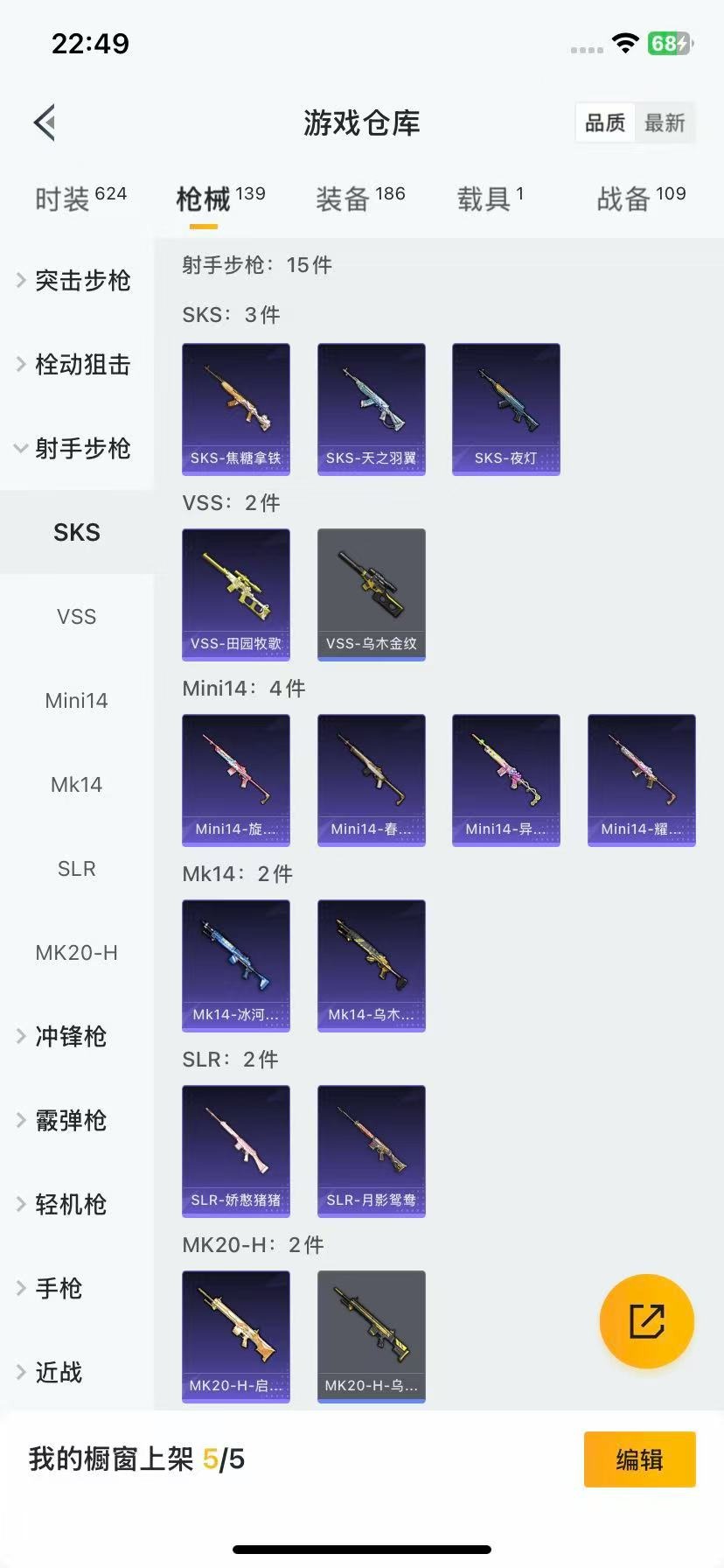Switch to the 战备 tab
This screenshot has width=724, height=1568.
tap(640, 199)
